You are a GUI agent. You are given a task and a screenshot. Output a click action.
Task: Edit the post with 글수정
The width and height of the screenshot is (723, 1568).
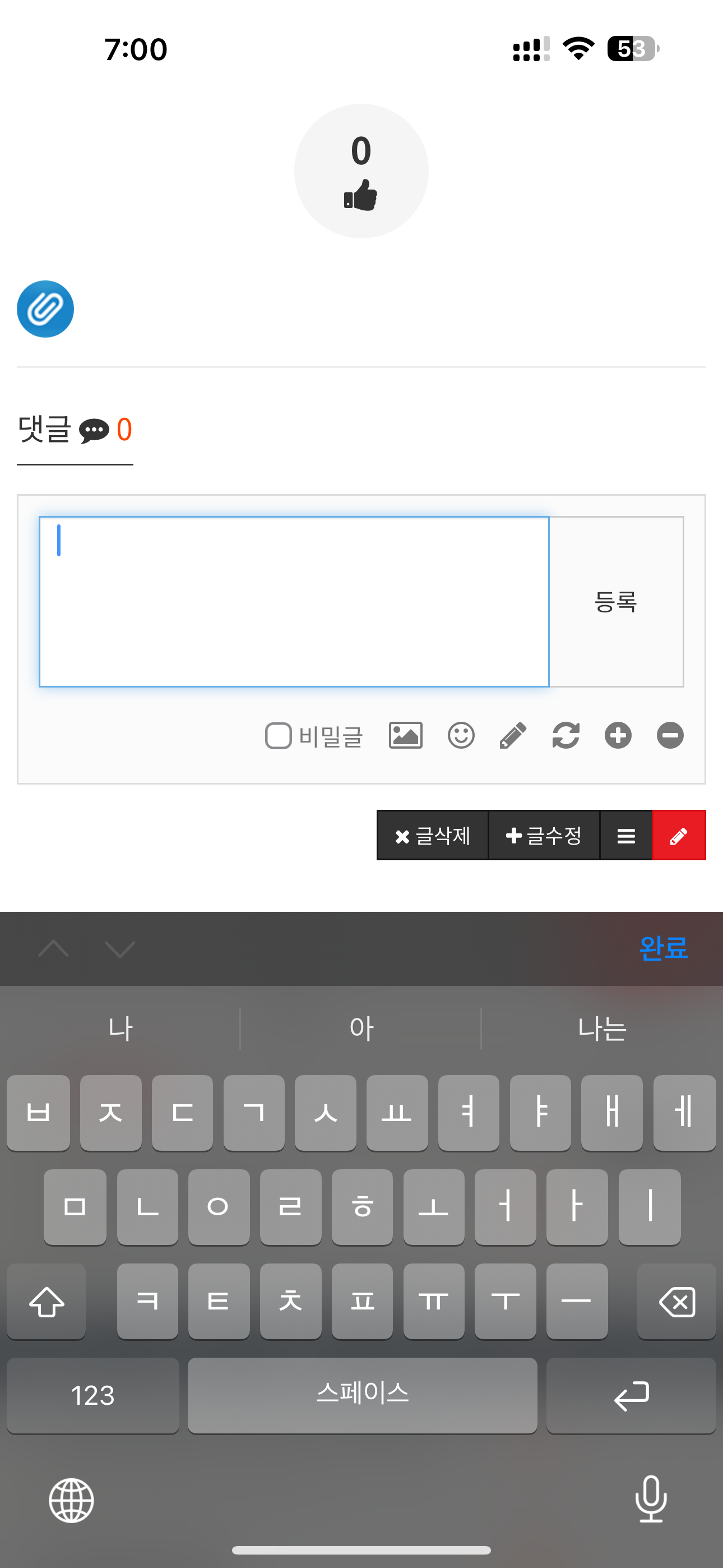point(544,835)
